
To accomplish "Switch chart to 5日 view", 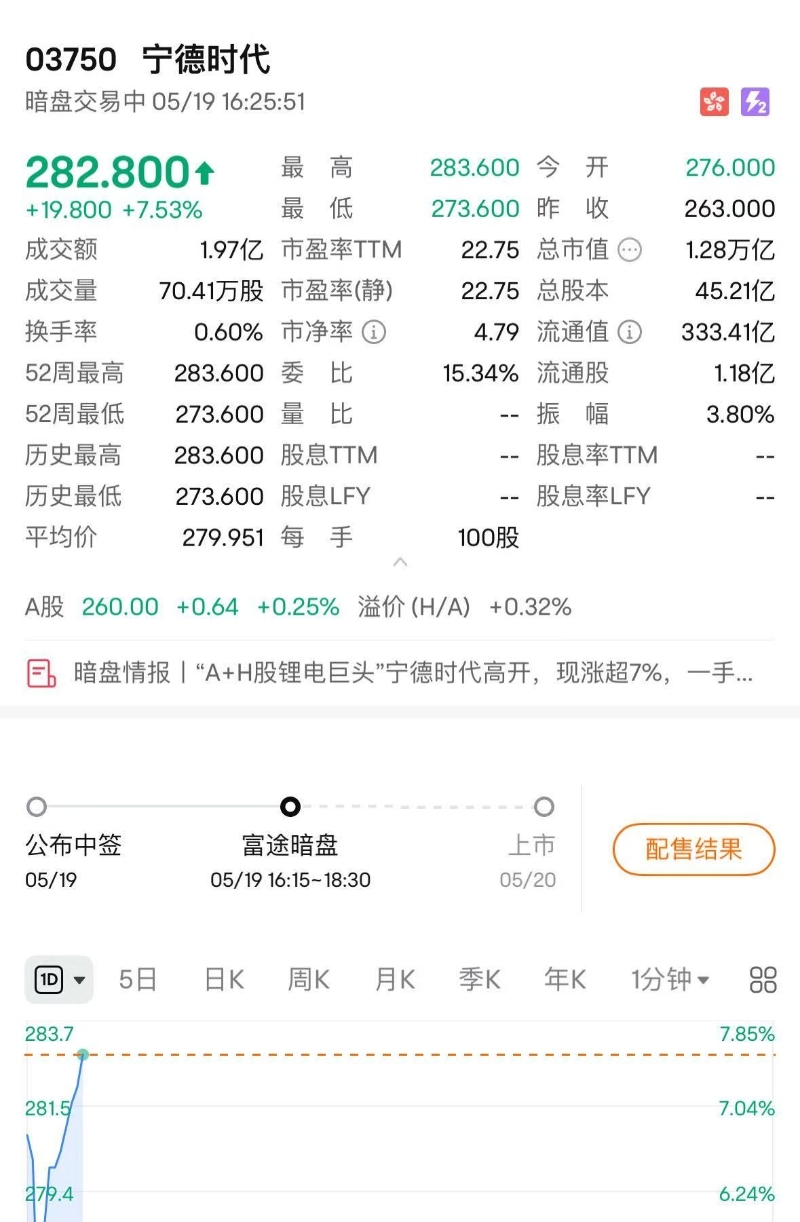I will [138, 979].
